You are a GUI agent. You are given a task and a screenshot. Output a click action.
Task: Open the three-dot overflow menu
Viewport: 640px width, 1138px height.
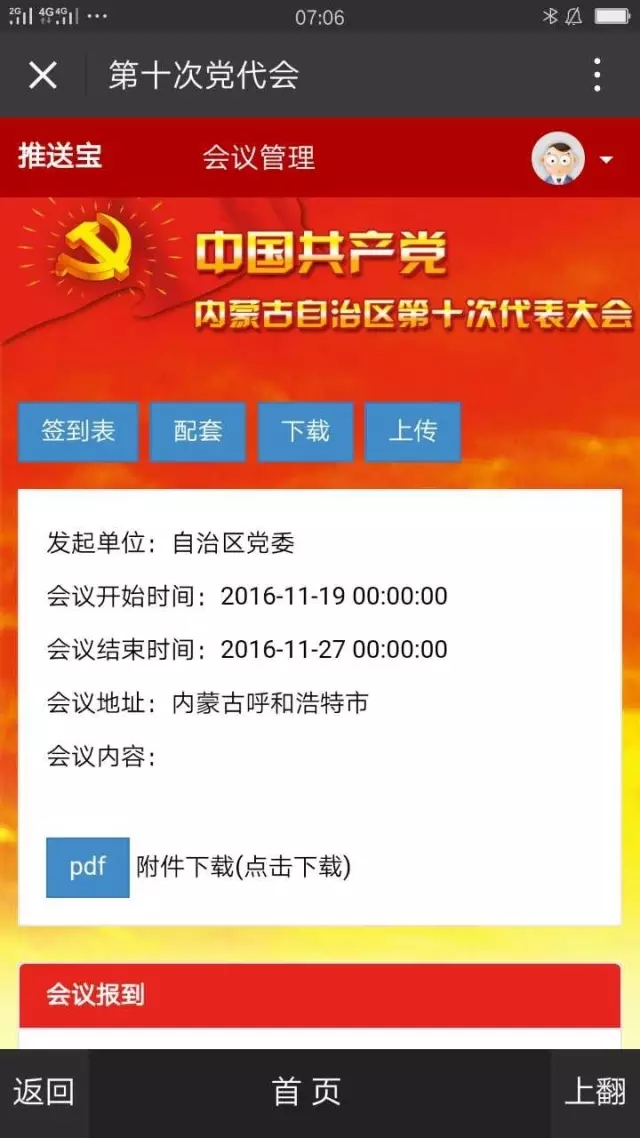click(597, 75)
